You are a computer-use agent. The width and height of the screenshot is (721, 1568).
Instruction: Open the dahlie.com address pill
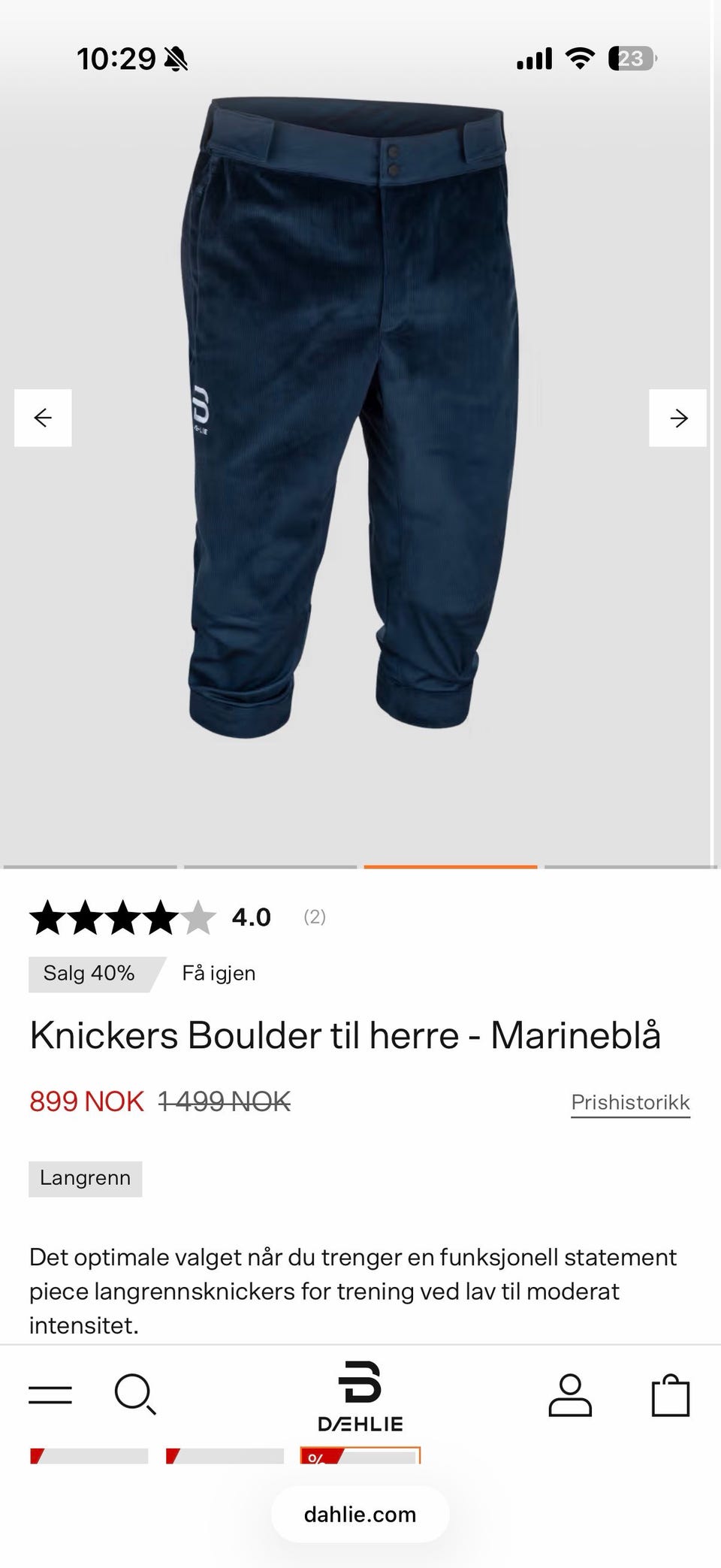click(x=360, y=1515)
